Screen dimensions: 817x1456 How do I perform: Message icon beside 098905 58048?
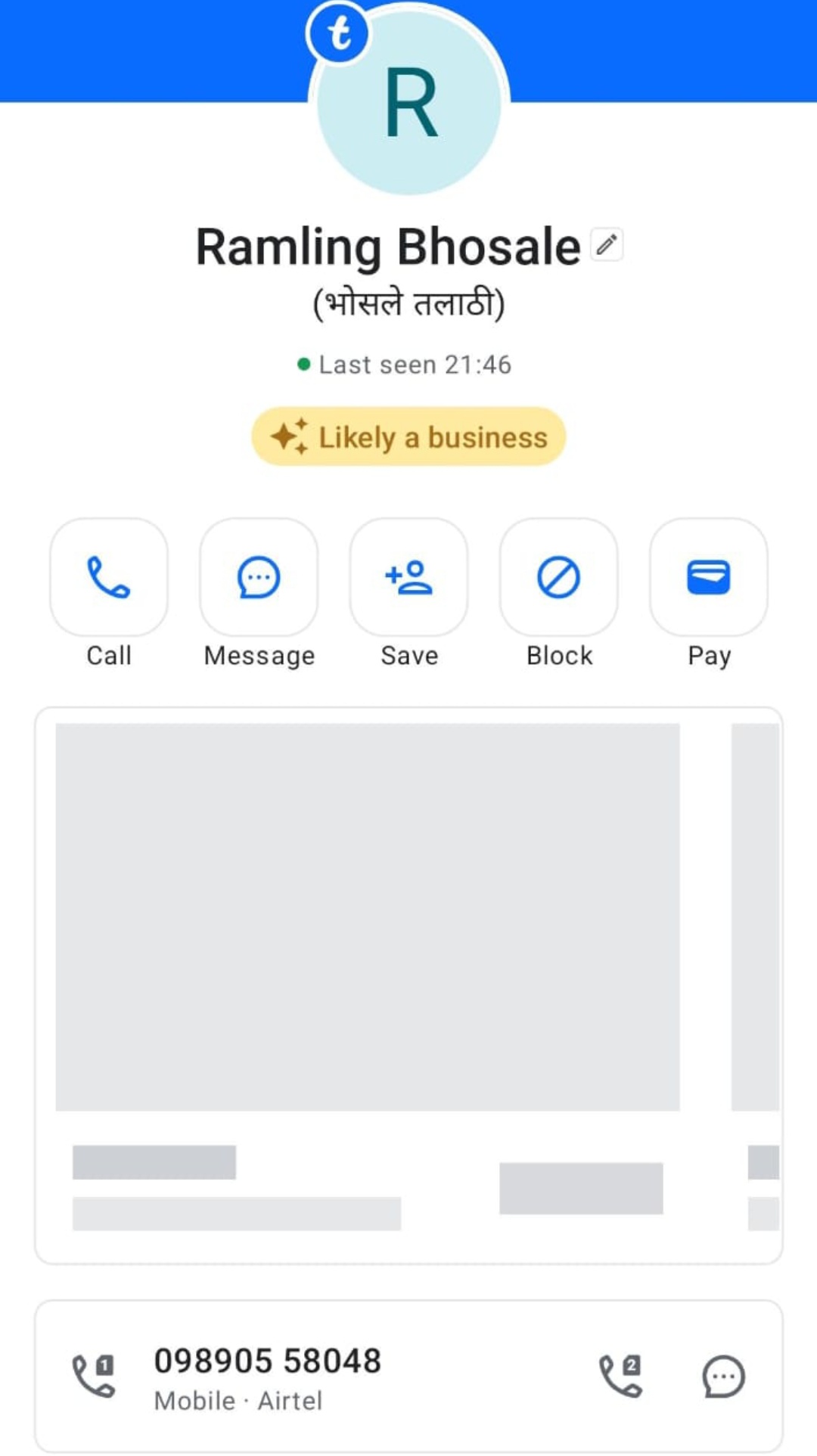(x=723, y=1376)
